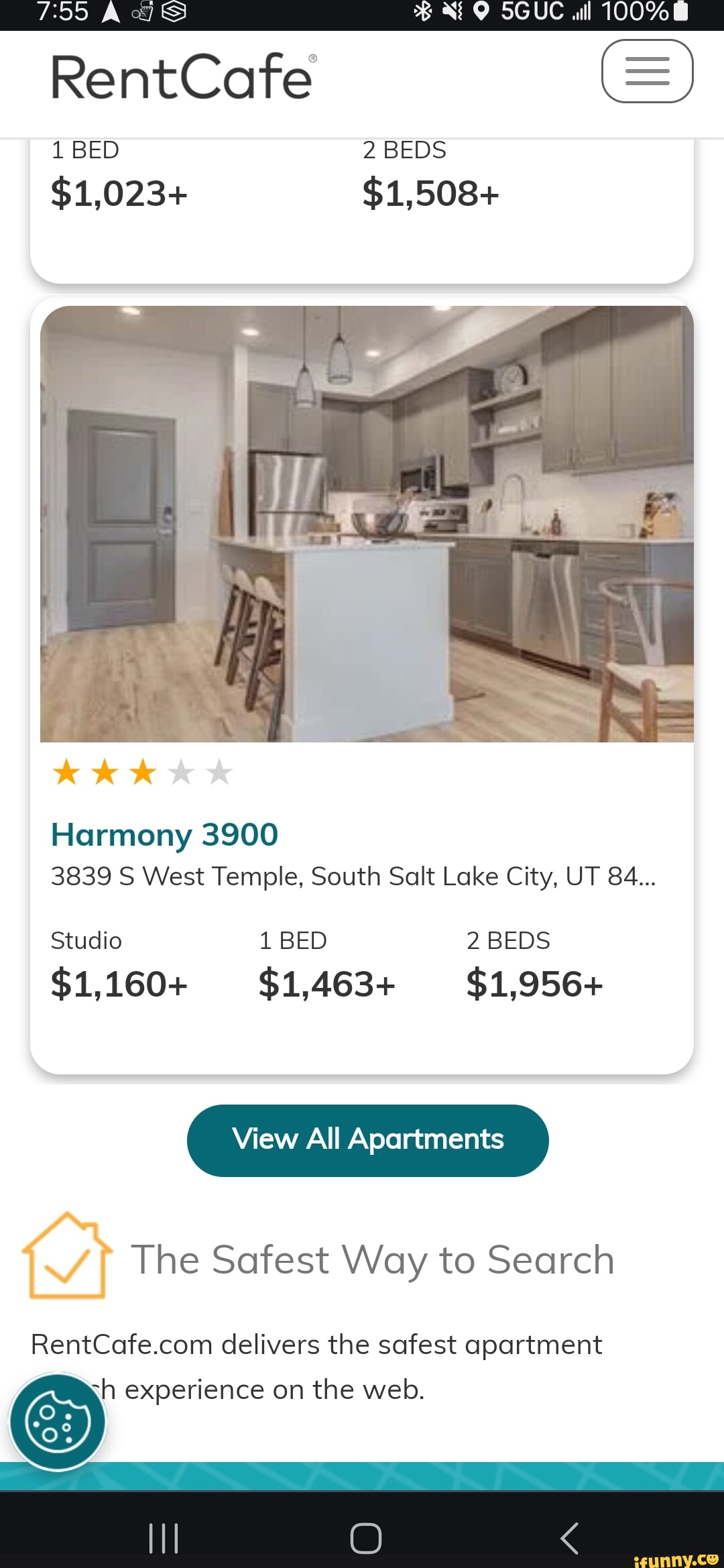This screenshot has width=724, height=1568.
Task: Go to the phone home screen
Action: 366,1538
